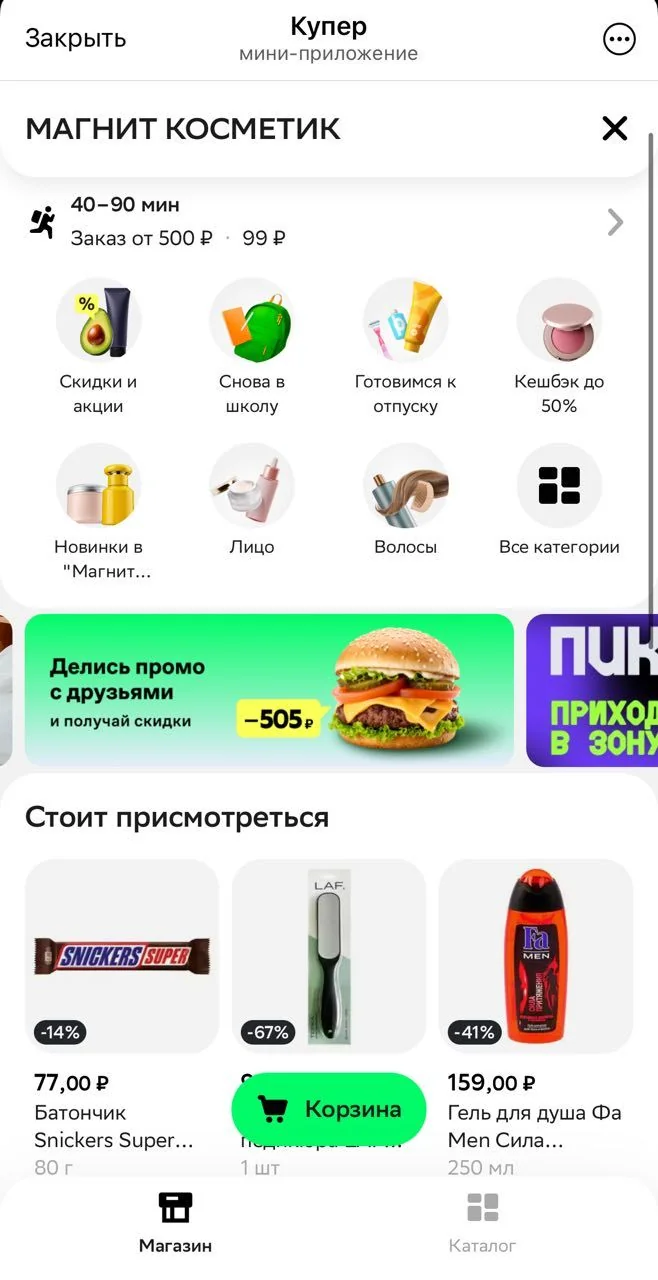Image resolution: width=658 pixels, height=1280 pixels.
Task: Open the Корзина cart button
Action: pyautogui.click(x=329, y=1109)
